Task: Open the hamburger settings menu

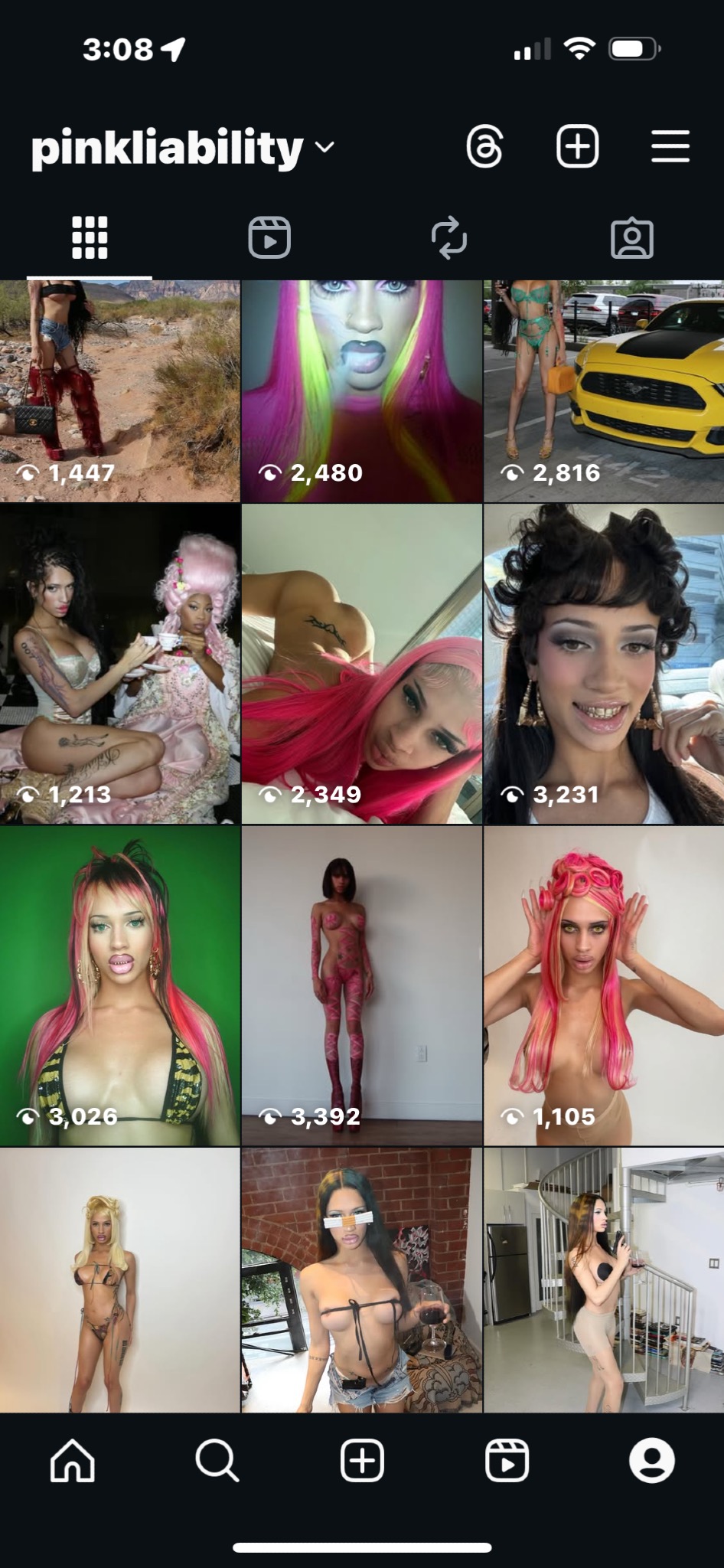Action: tap(670, 146)
